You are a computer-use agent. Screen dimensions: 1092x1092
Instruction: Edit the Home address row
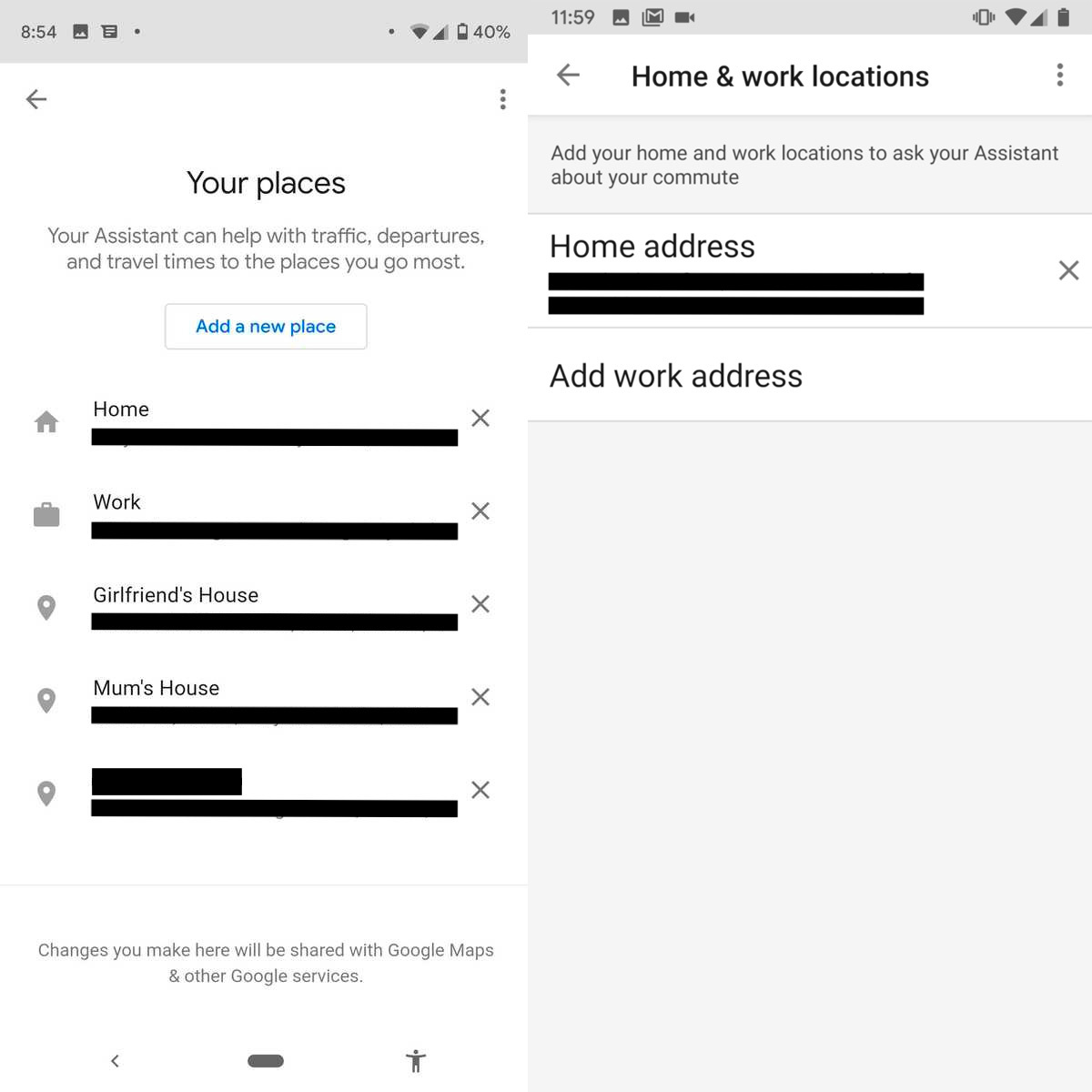pos(773,269)
